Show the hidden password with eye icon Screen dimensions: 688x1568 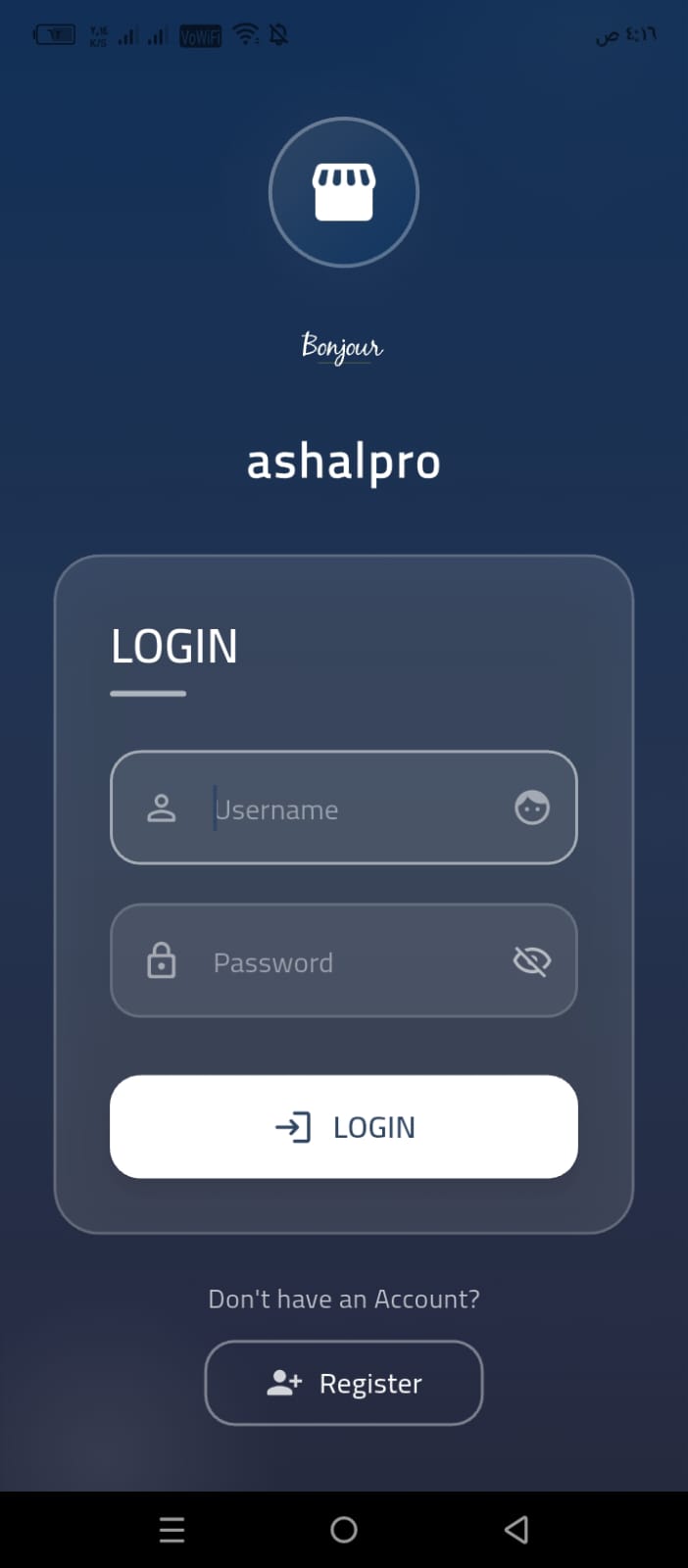pyautogui.click(x=531, y=961)
